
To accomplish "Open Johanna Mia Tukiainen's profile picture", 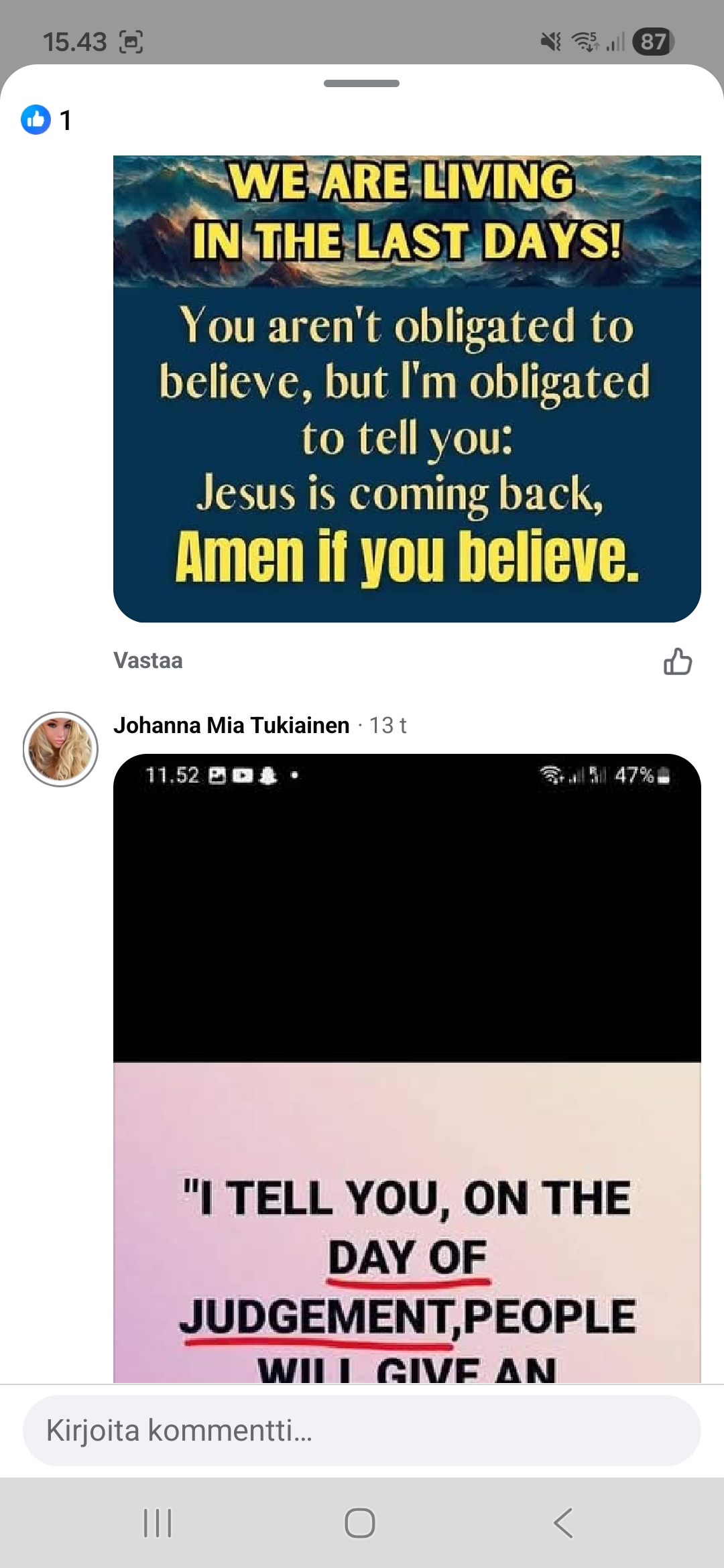I will [60, 749].
